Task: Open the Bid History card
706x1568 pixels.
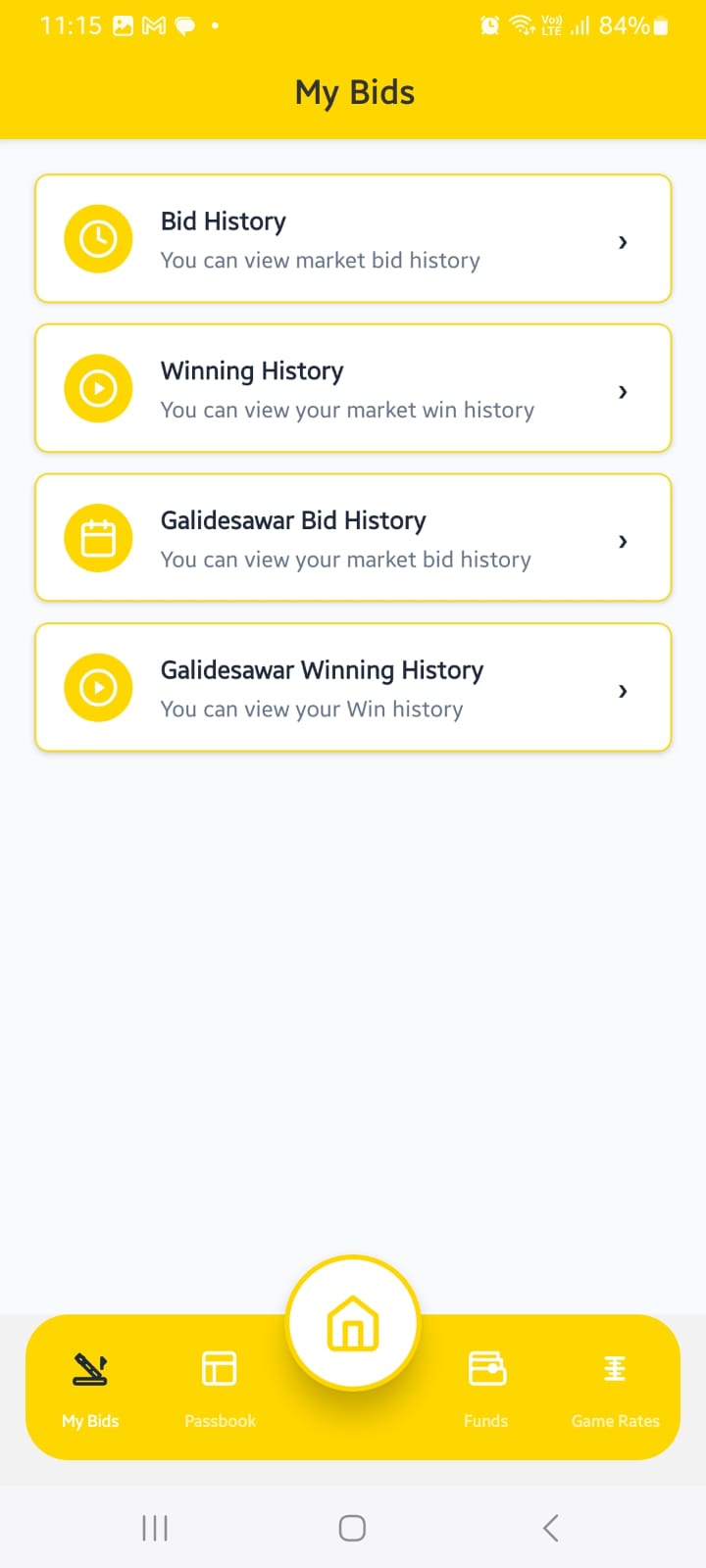Action: click(353, 238)
